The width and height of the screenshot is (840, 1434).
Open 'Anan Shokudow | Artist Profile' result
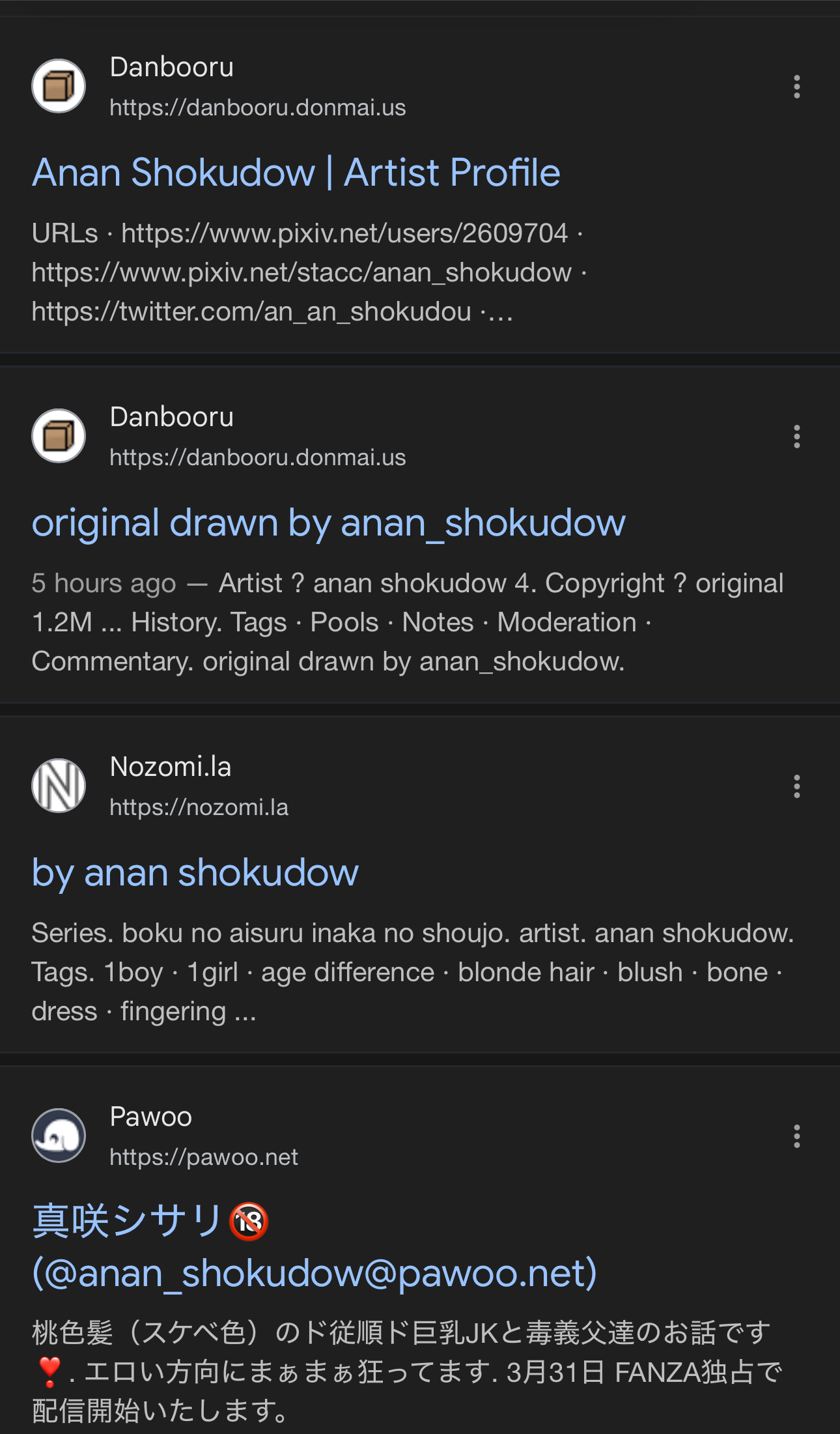tap(296, 173)
